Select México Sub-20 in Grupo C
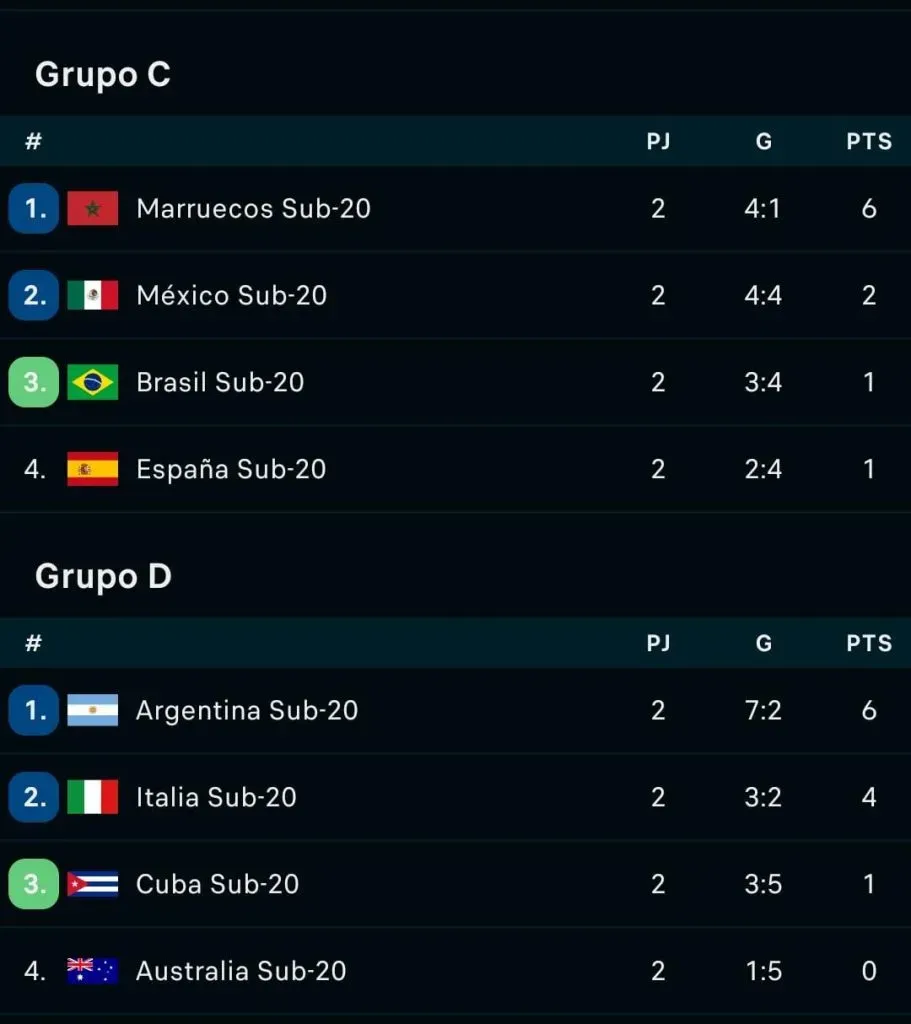 tap(231, 295)
